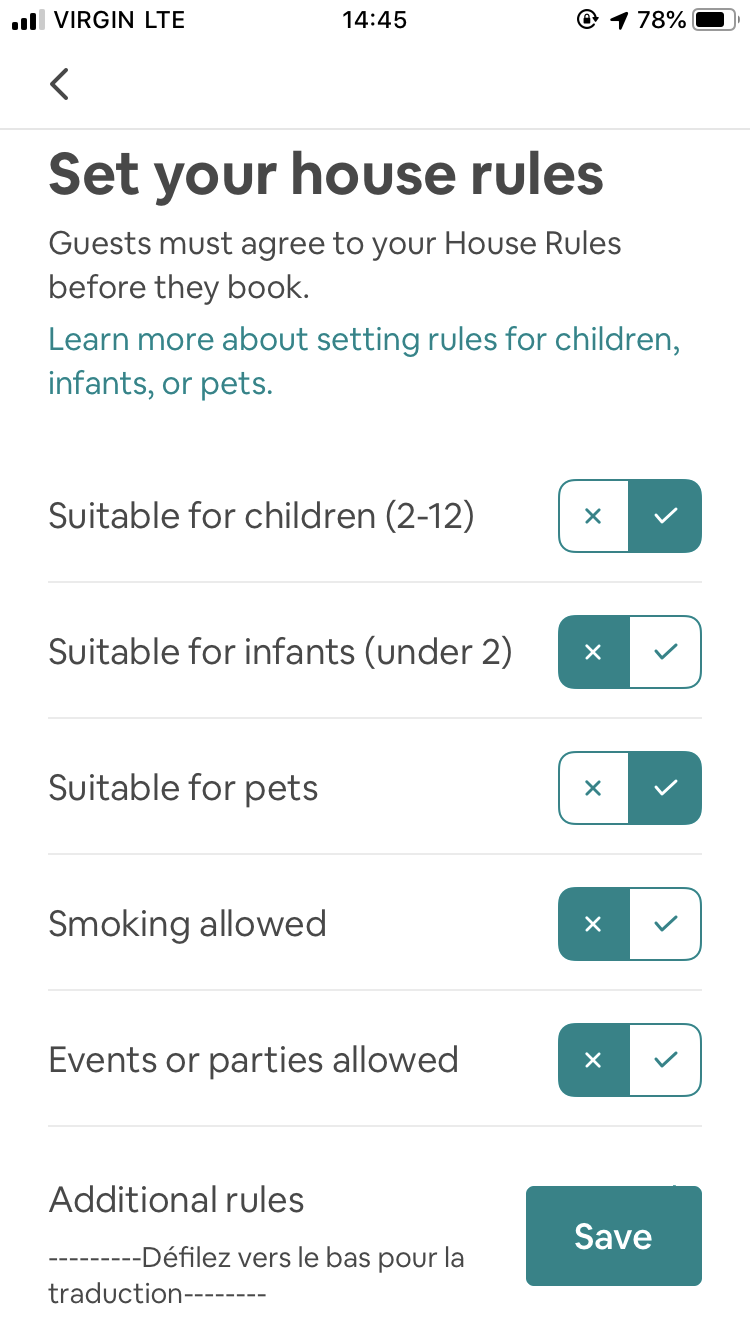Select the X for smoking allowed
This screenshot has width=750, height=1334.
pos(593,924)
